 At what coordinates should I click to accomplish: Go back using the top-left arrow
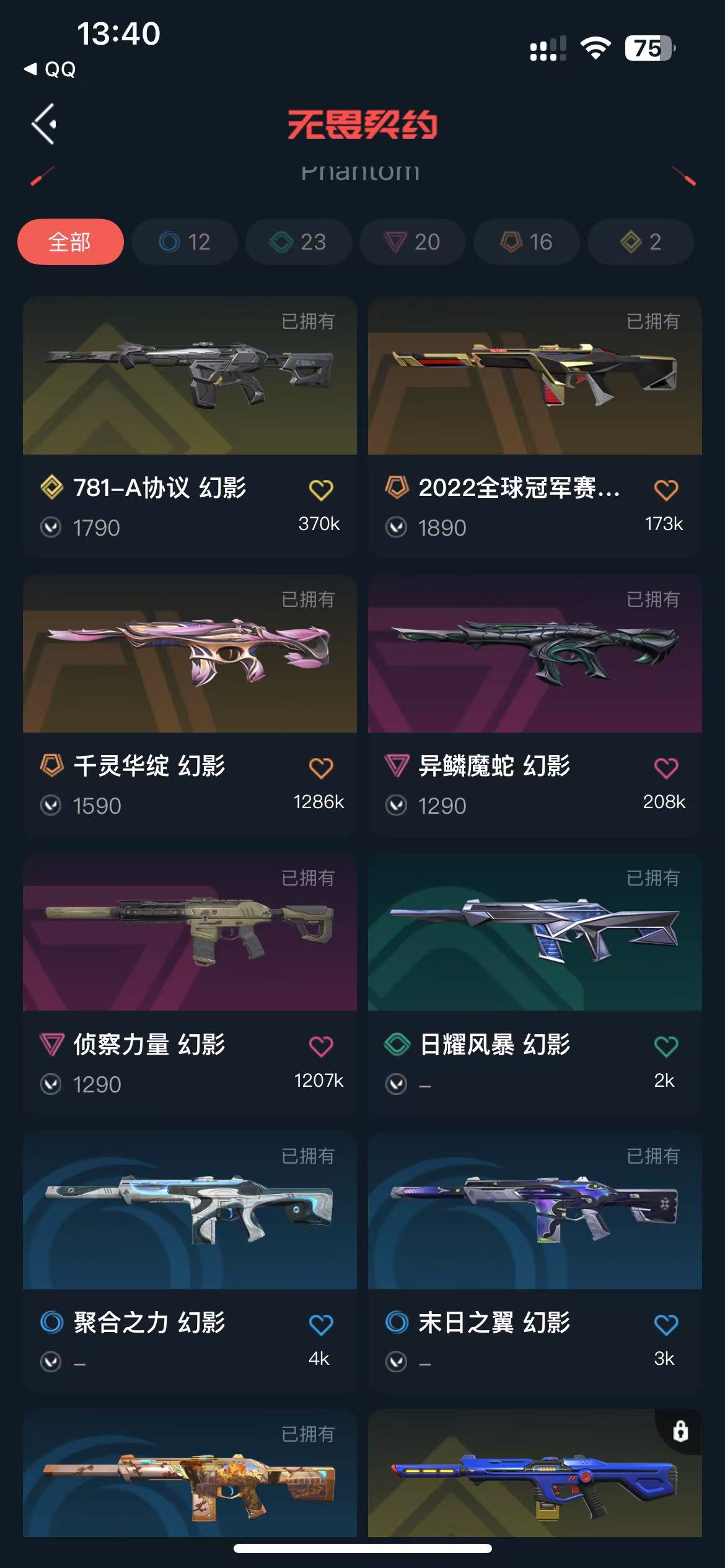(x=44, y=124)
